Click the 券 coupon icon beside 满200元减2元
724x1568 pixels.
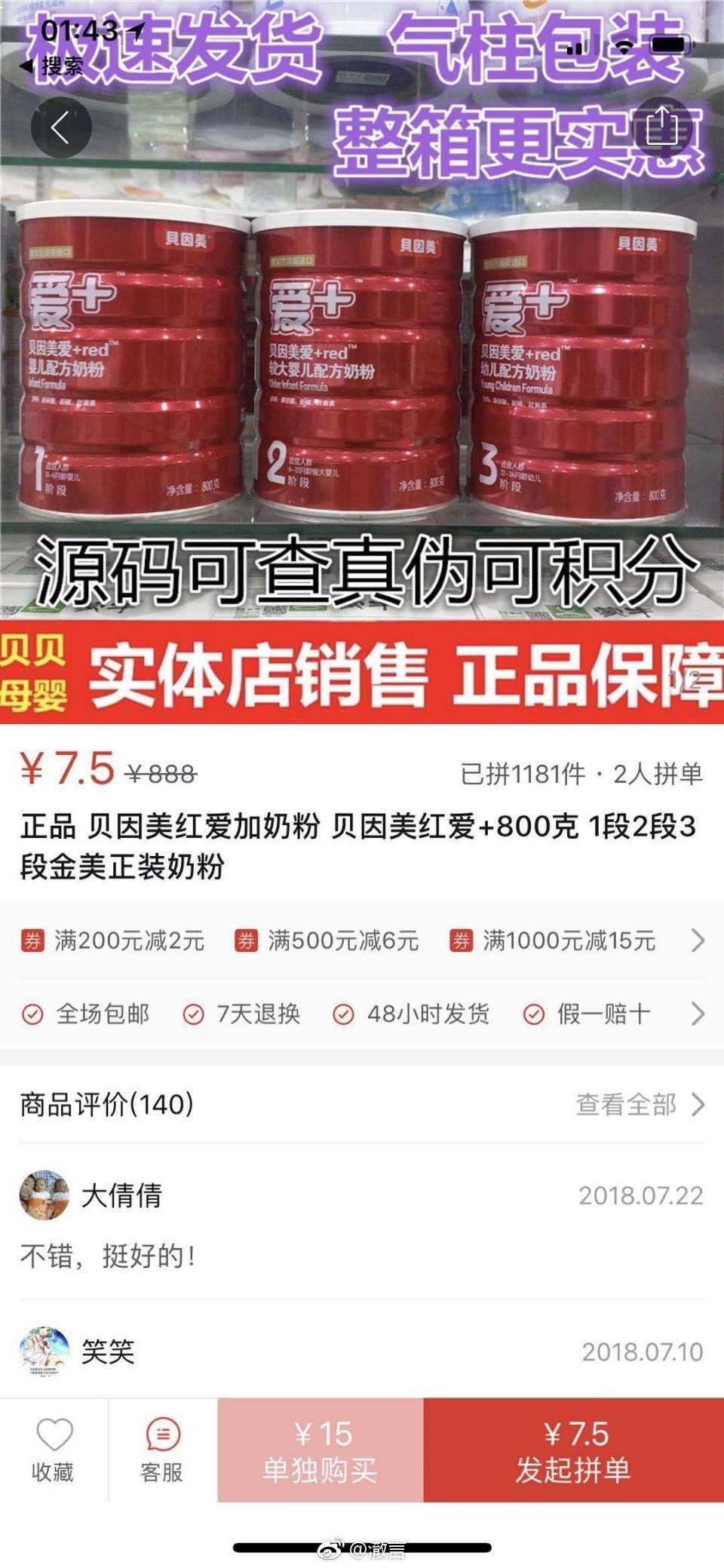click(x=32, y=940)
